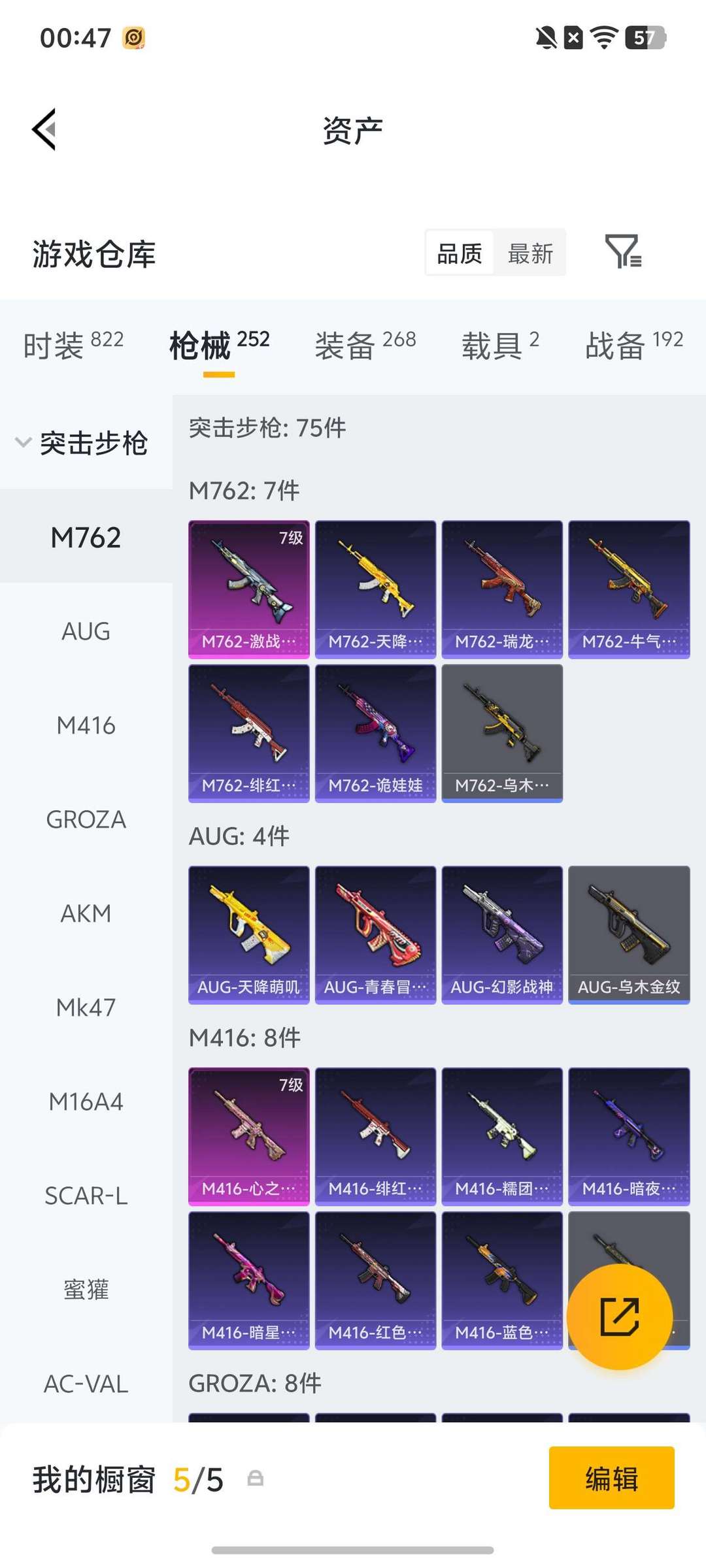Open the M416-心之 level 7 skin
The width and height of the screenshot is (706, 1568).
tap(248, 1136)
